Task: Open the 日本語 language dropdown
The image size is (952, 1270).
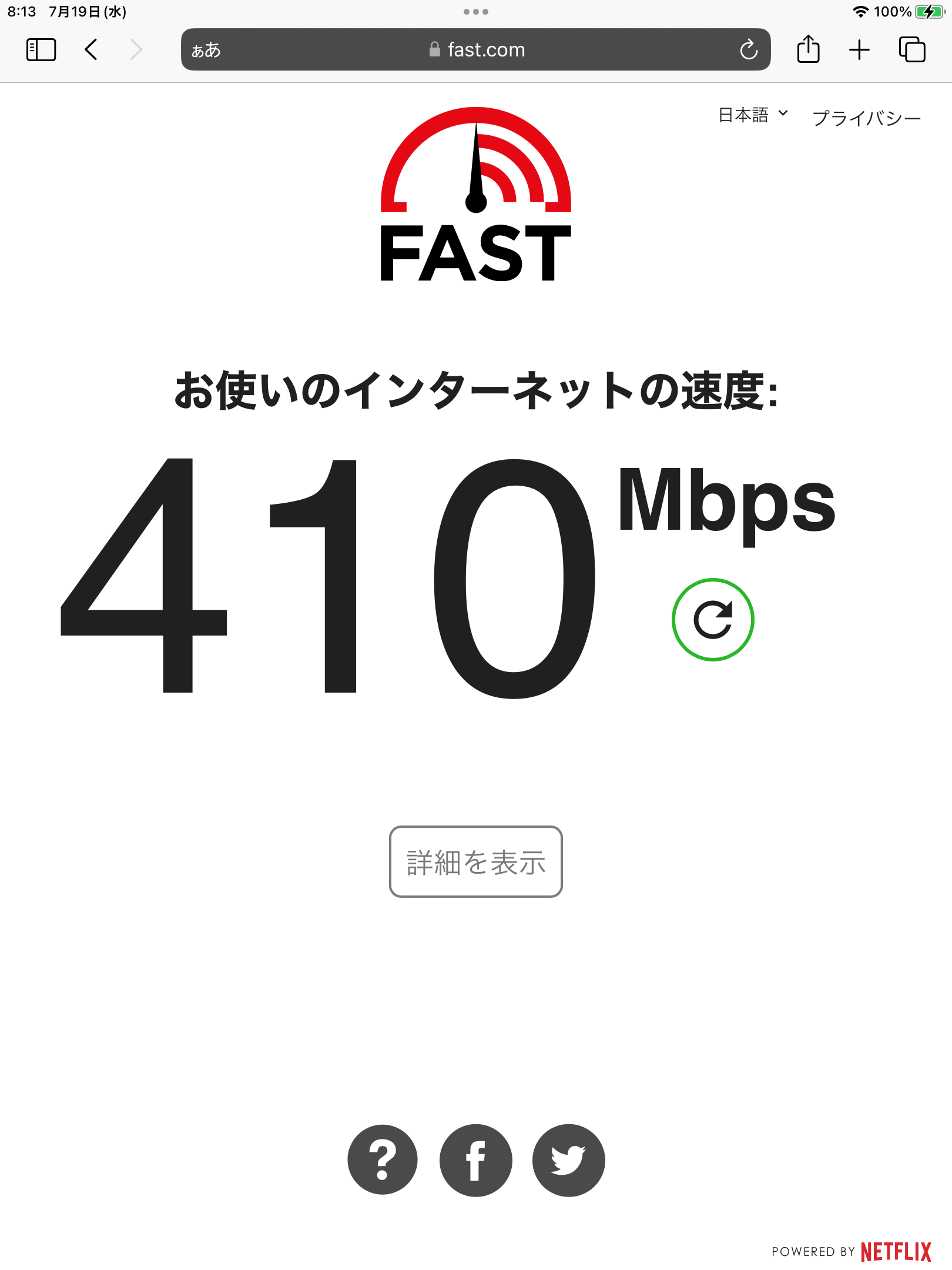Action: click(753, 115)
